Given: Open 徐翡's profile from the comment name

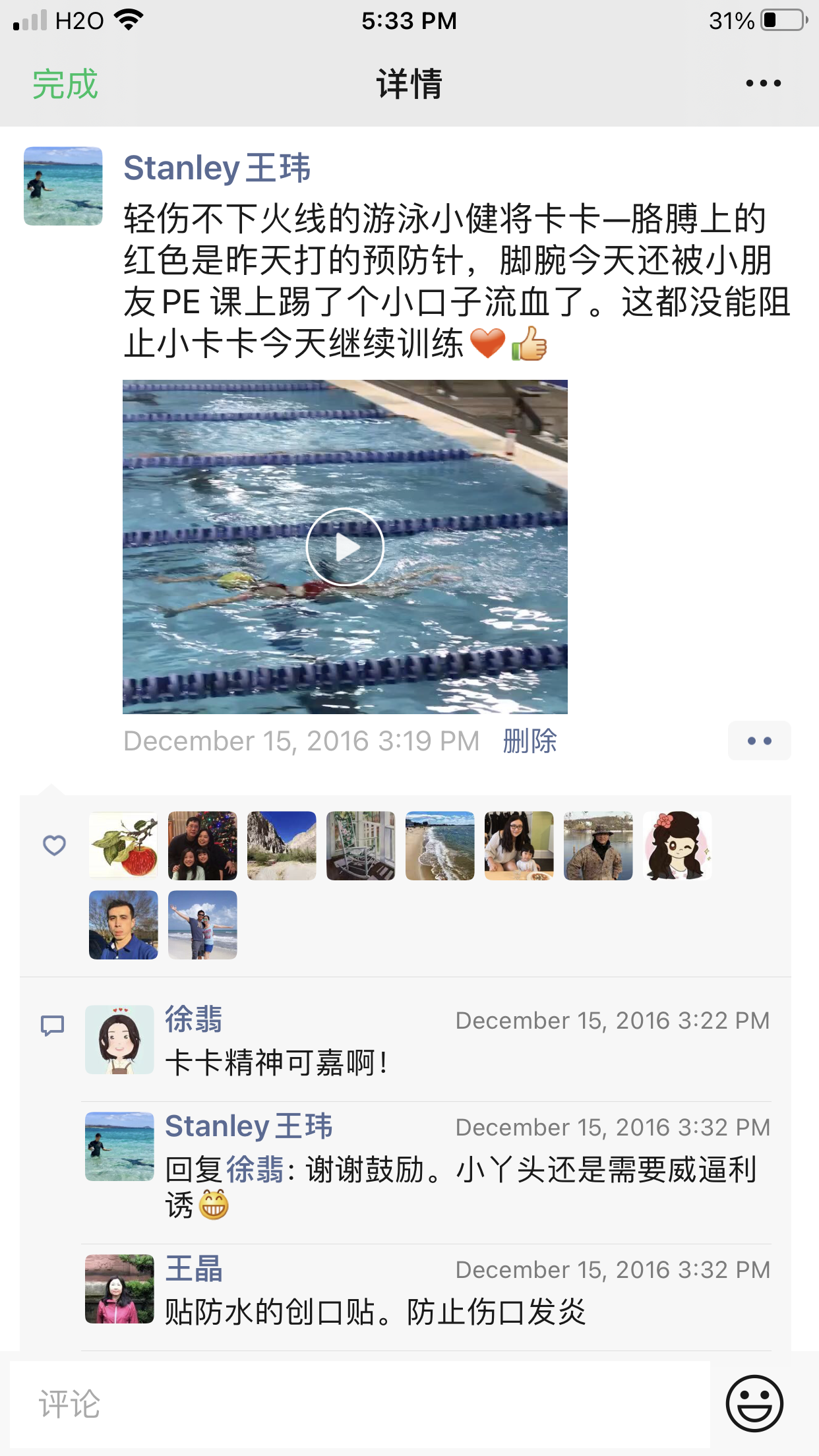Looking at the screenshot, I should [193, 1019].
